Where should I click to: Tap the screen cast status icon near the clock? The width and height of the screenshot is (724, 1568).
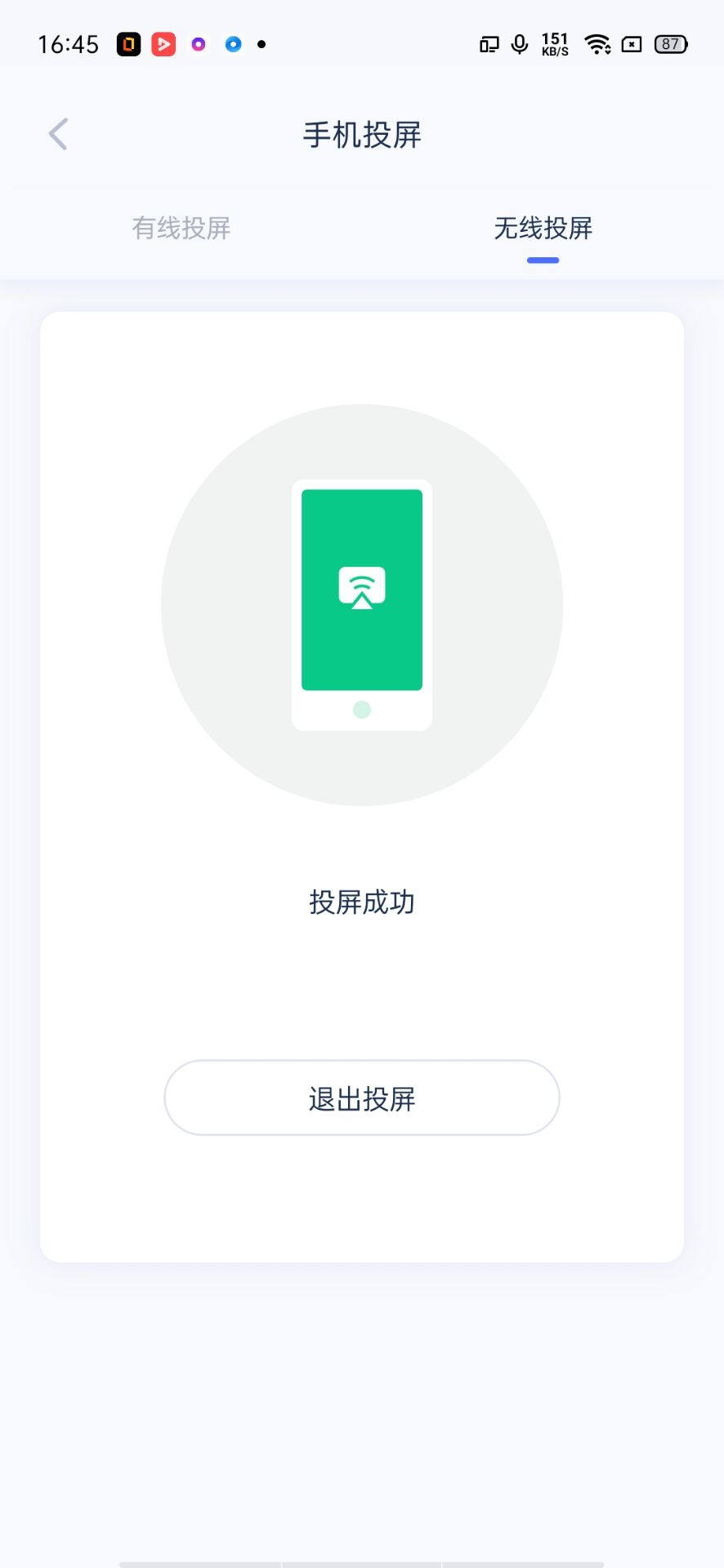(x=489, y=44)
